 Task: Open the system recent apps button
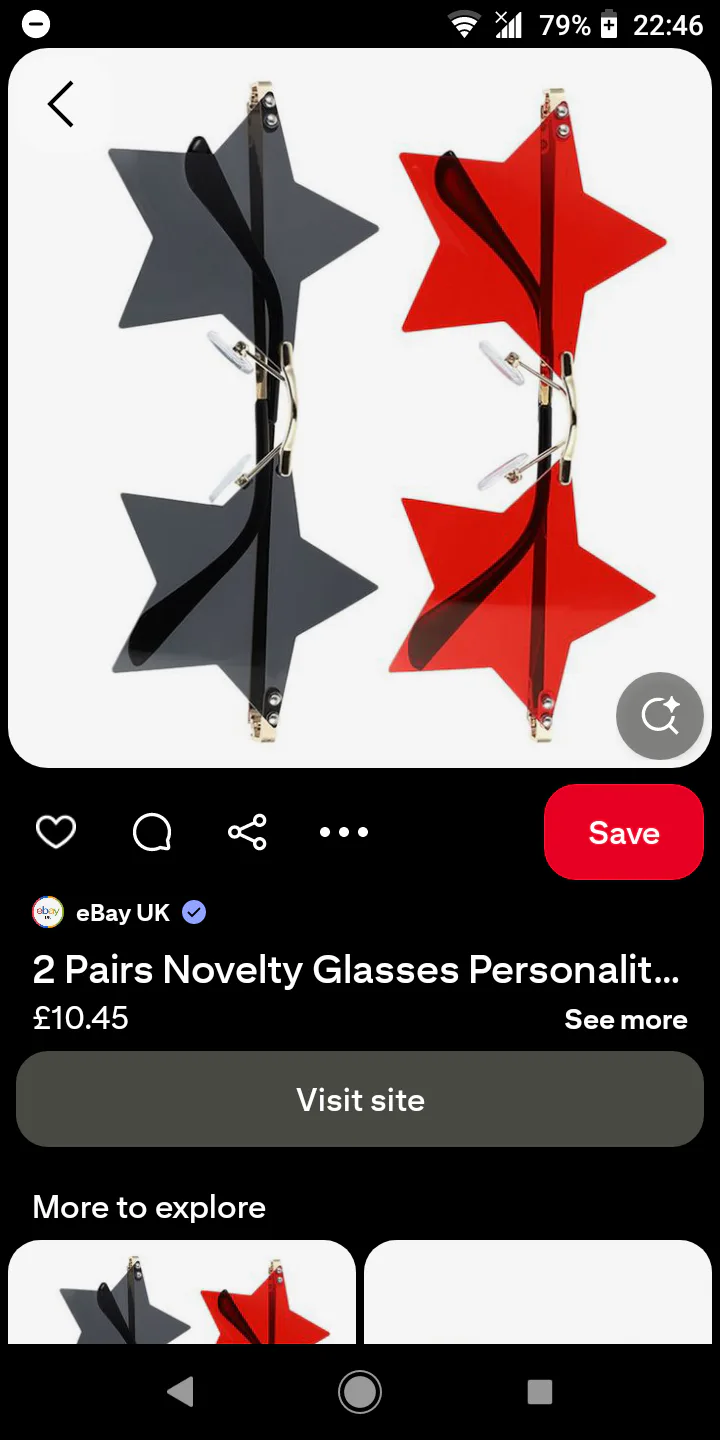[x=540, y=1392]
